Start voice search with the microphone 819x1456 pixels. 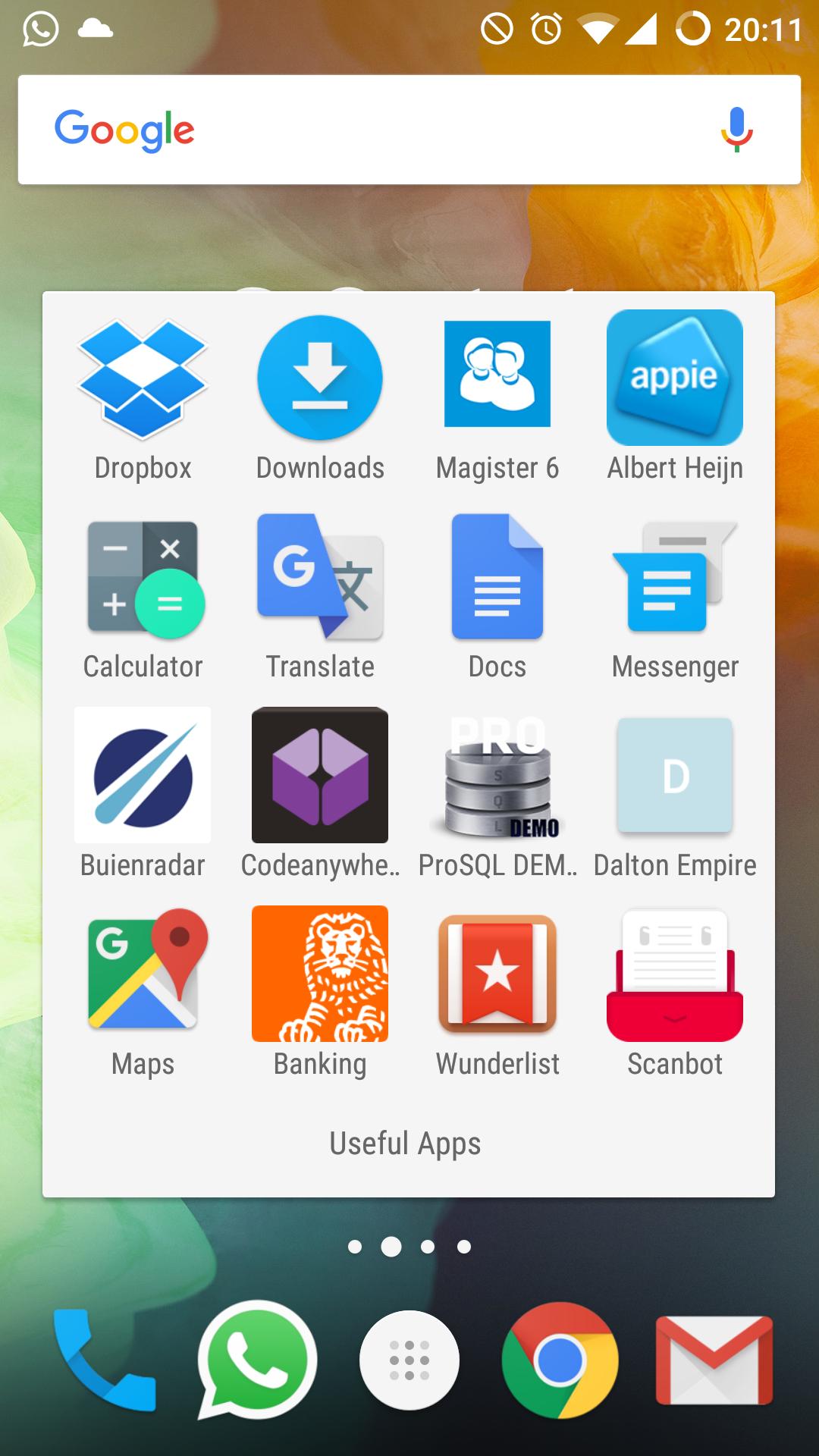click(x=736, y=130)
